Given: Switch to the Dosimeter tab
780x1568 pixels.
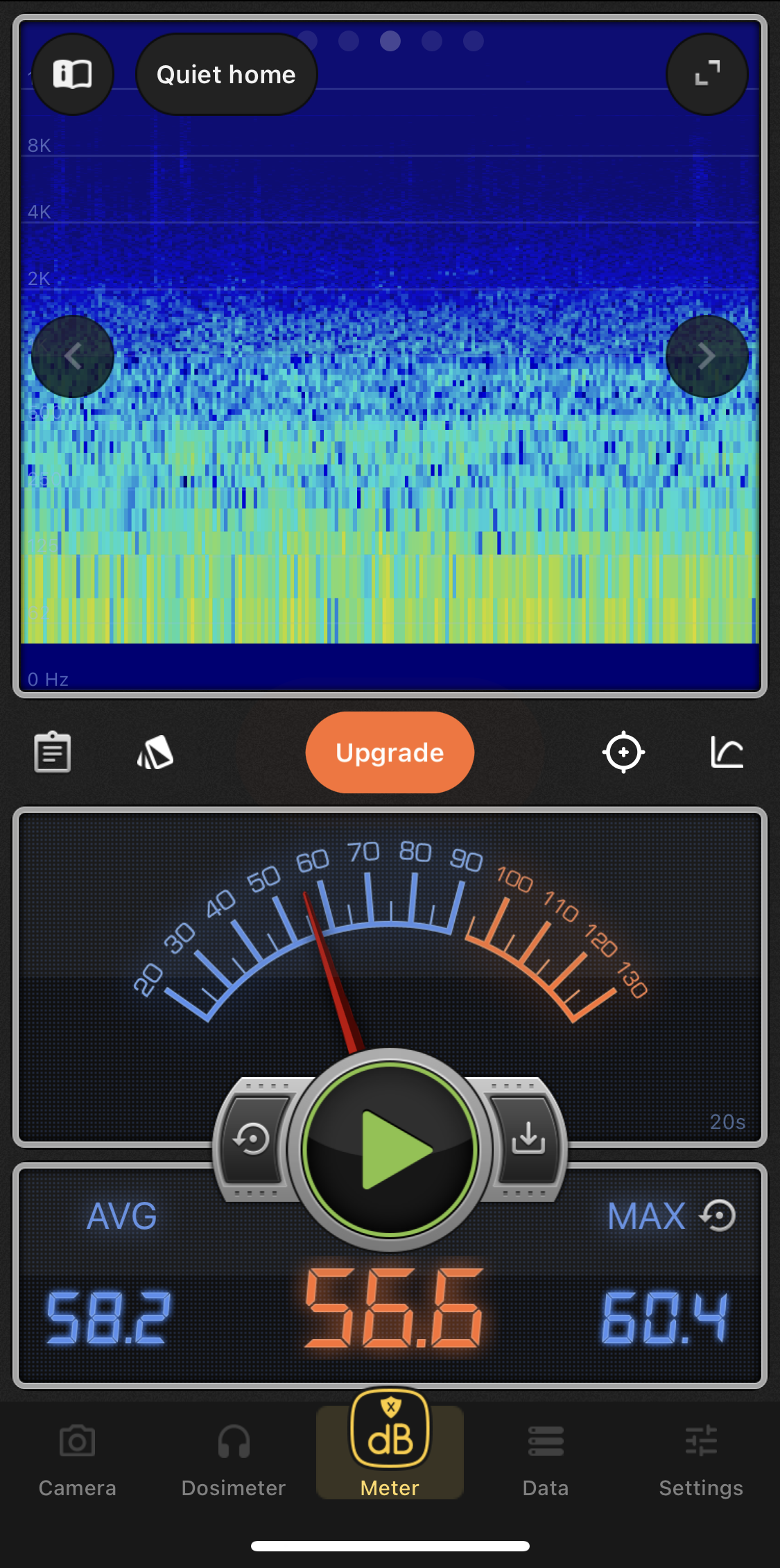Looking at the screenshot, I should (x=233, y=1458).
